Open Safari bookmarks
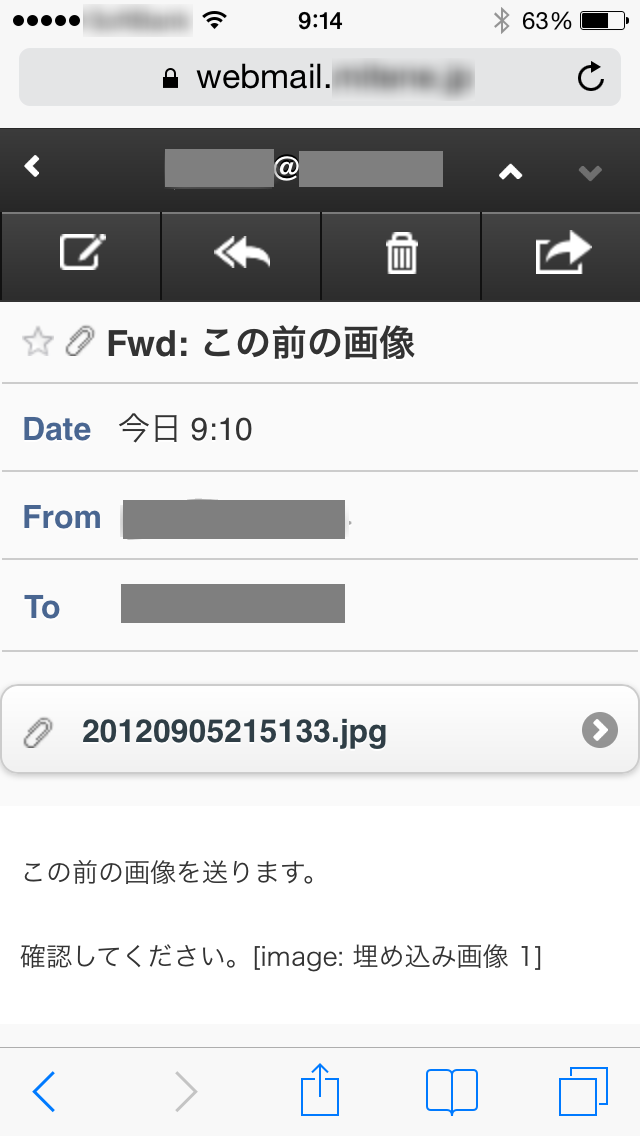Viewport: 640px width, 1136px height. point(452,1090)
